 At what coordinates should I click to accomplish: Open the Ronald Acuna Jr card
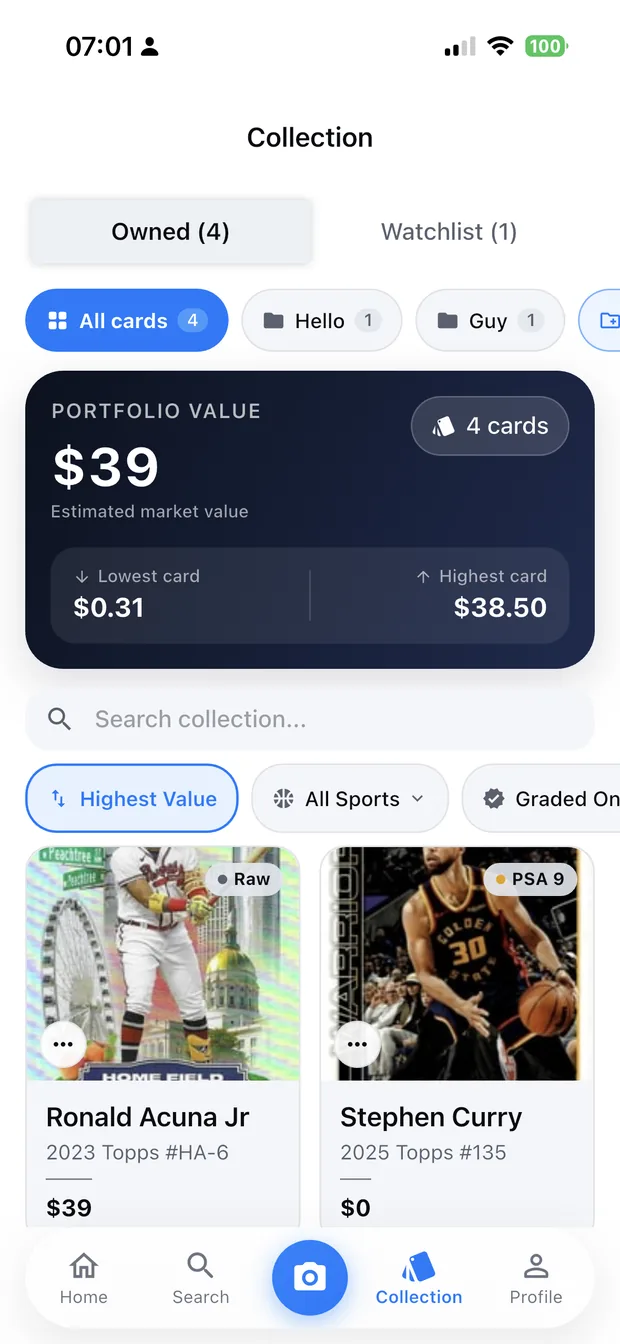163,1037
